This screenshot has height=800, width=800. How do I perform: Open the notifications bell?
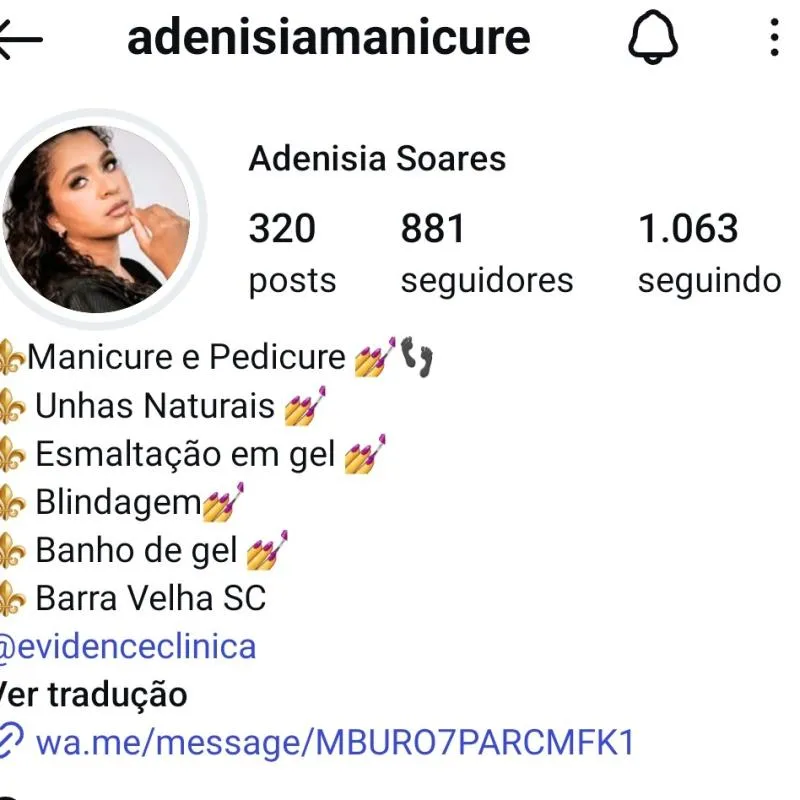(653, 40)
